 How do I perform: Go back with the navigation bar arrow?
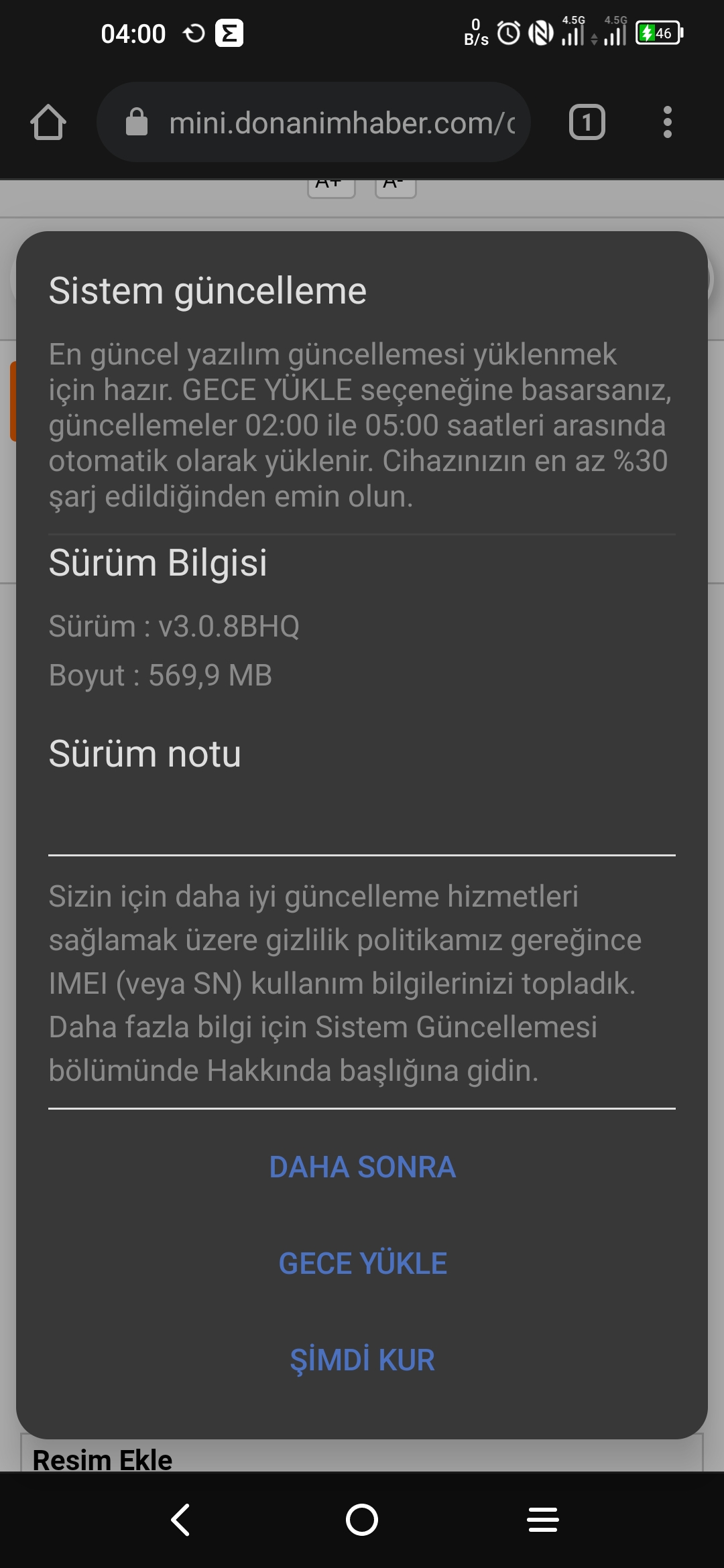[x=180, y=1520]
